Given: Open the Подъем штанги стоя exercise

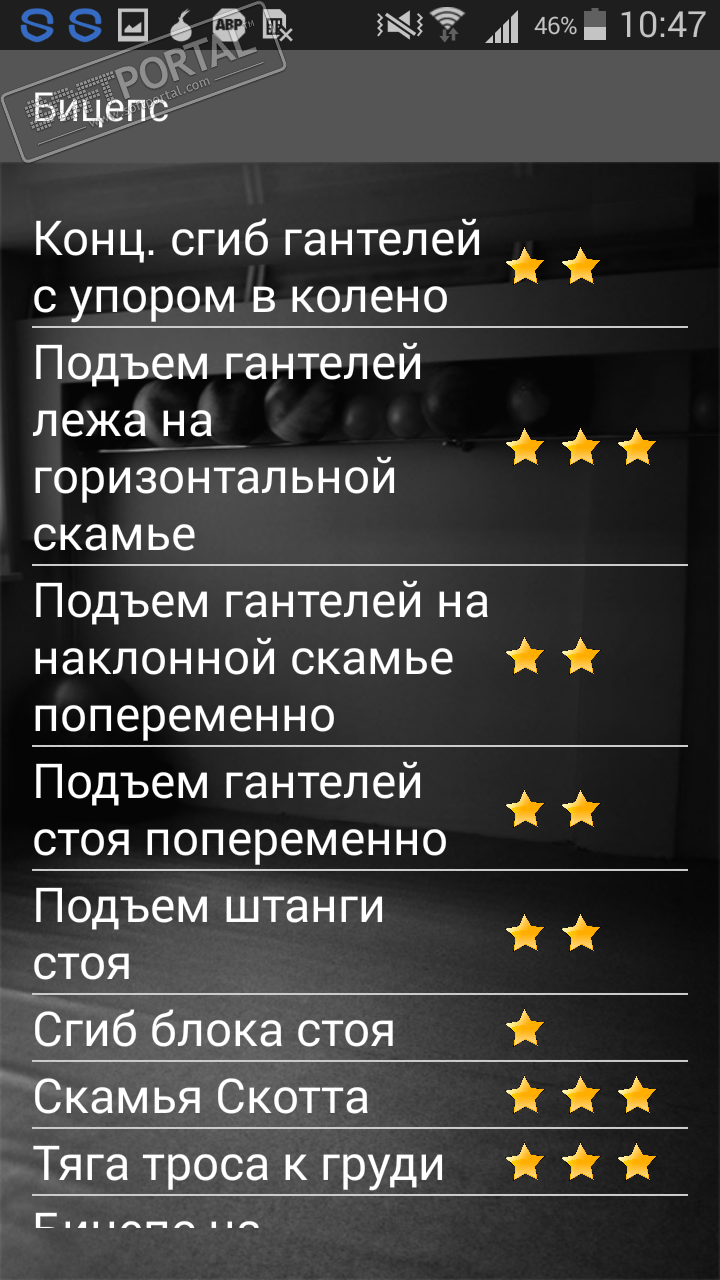Looking at the screenshot, I should 210,935.
